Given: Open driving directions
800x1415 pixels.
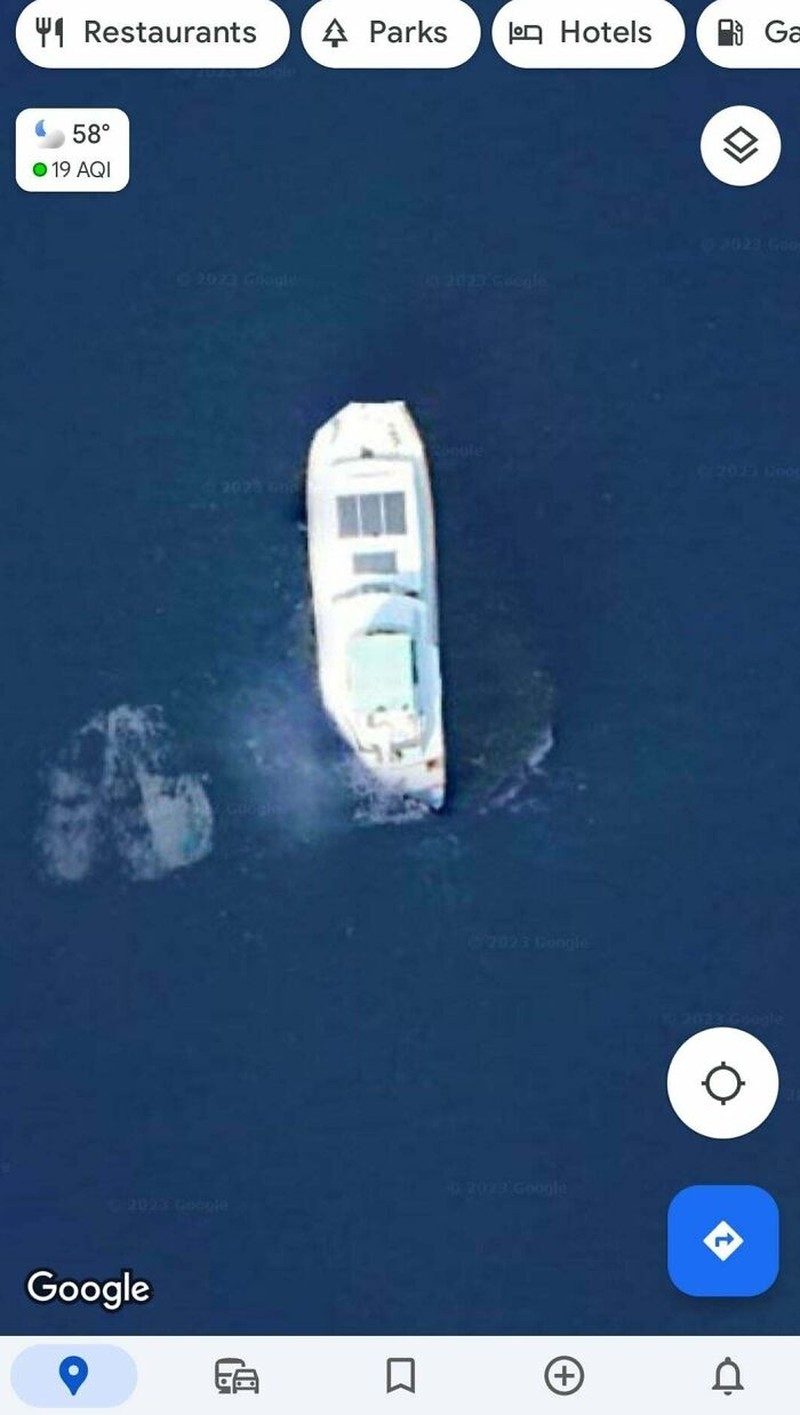Looking at the screenshot, I should point(722,1241).
